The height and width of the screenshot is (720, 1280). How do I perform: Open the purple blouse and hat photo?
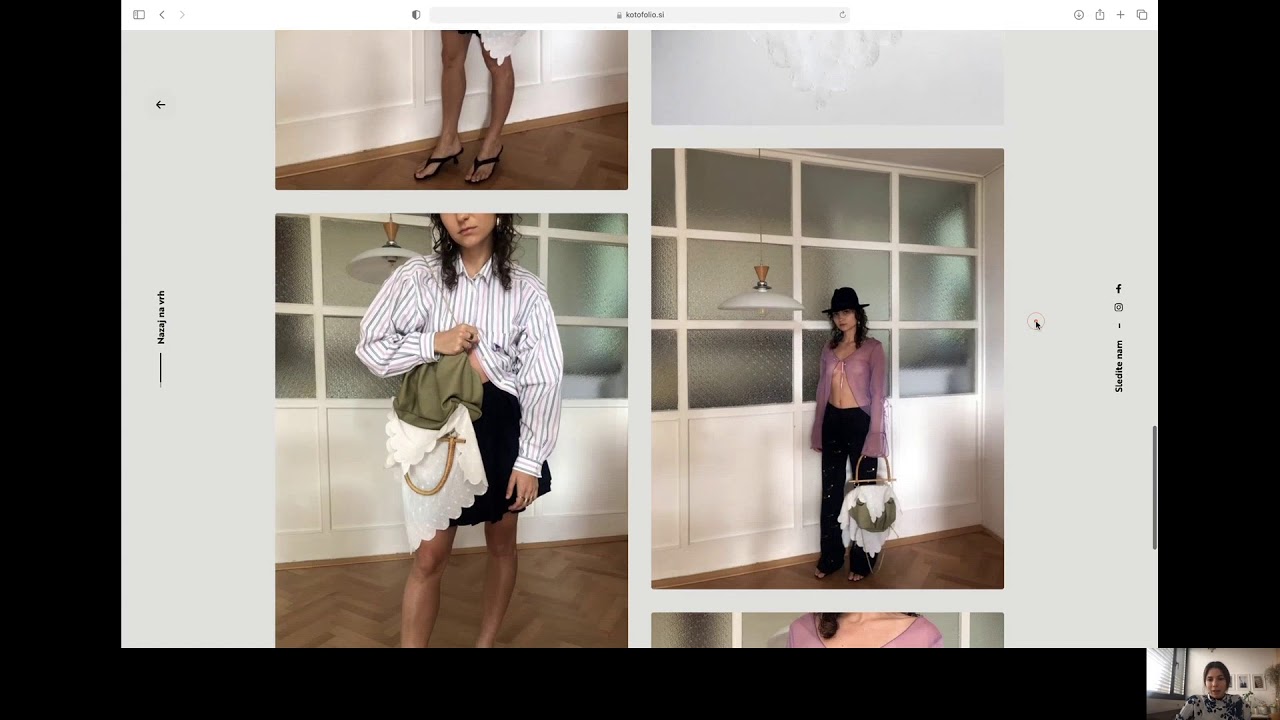point(827,368)
